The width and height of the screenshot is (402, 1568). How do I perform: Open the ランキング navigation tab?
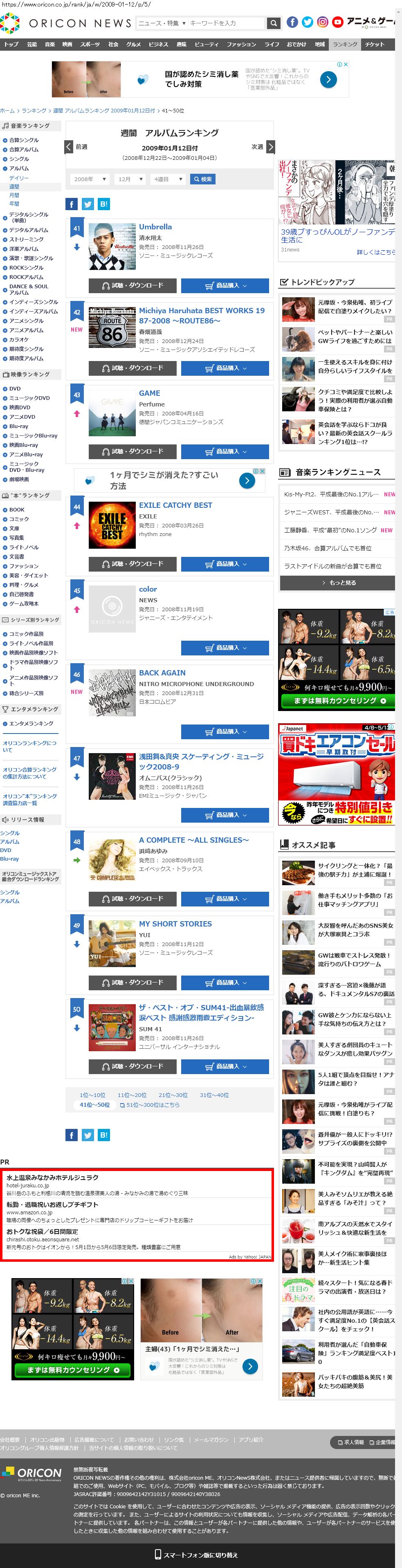point(345,45)
